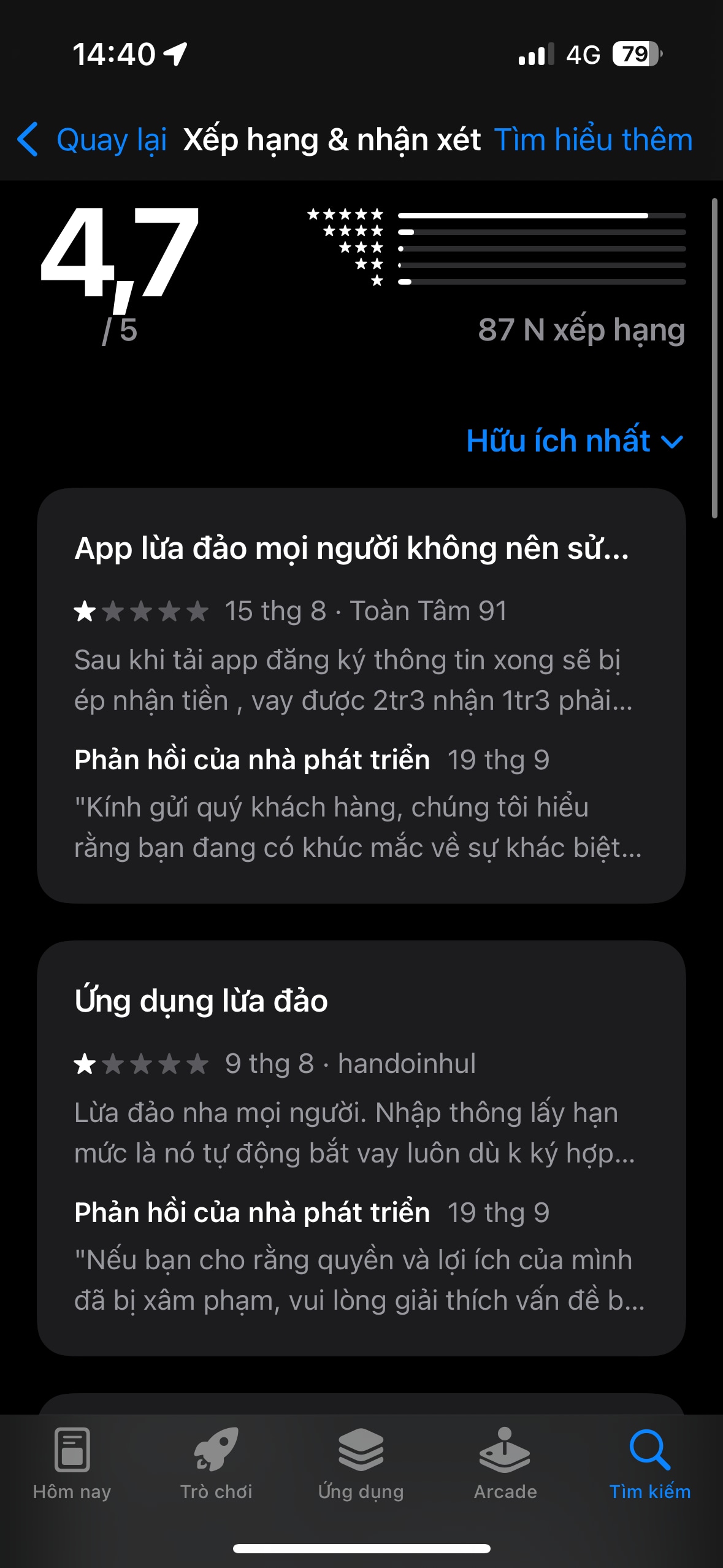Open the review by handoinhul
Viewport: 723px width, 1568px height.
[x=361, y=1148]
